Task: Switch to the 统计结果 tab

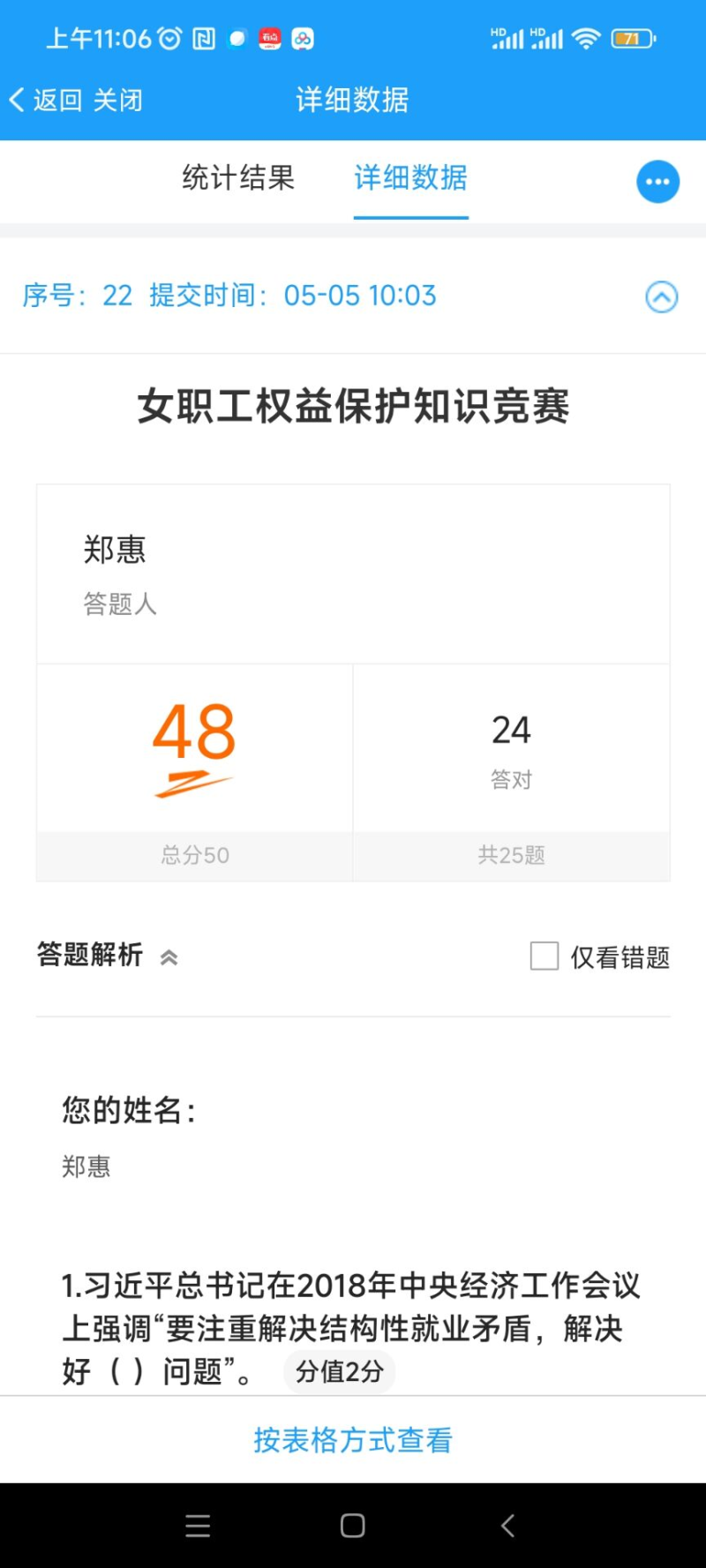Action: (238, 178)
